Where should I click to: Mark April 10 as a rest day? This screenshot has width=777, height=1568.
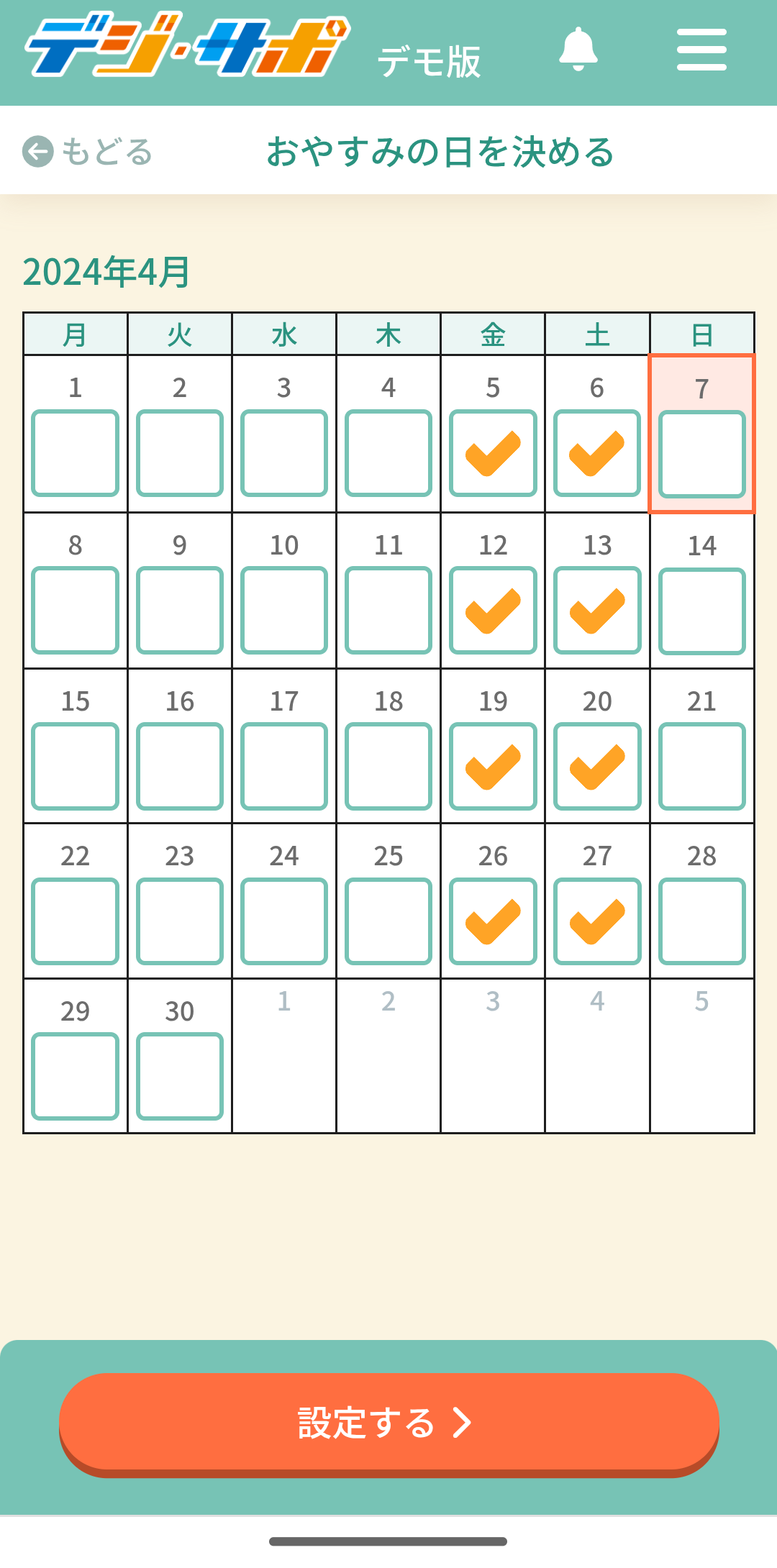(284, 610)
